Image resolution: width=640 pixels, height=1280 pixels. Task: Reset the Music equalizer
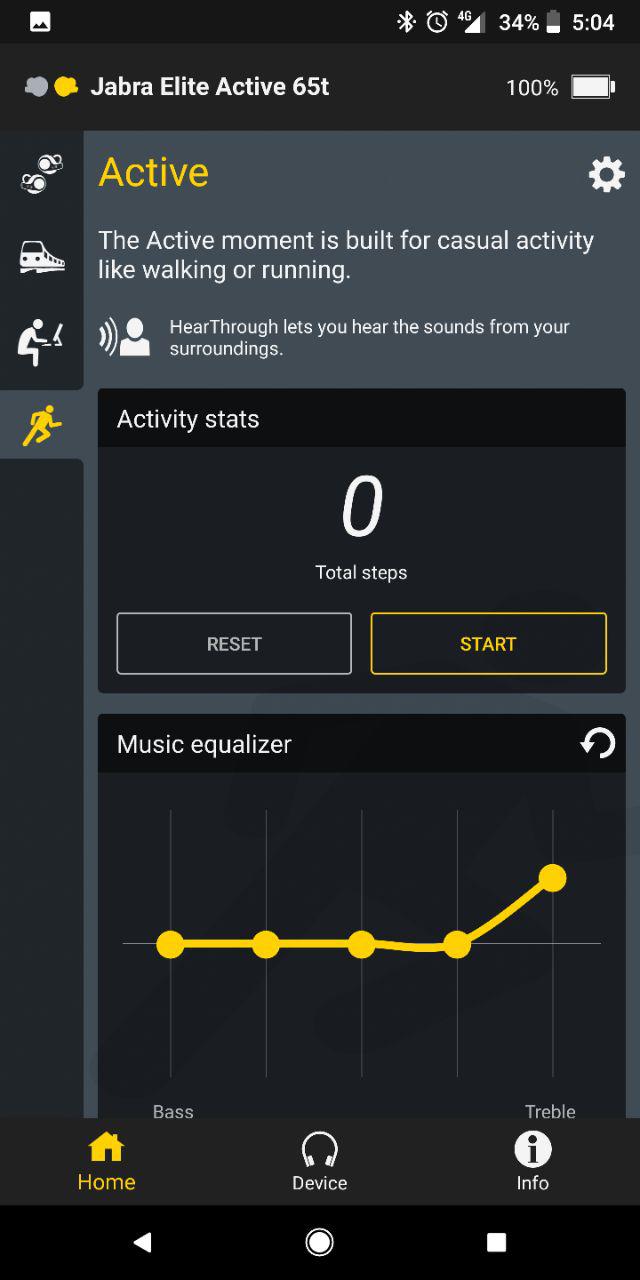coord(598,743)
